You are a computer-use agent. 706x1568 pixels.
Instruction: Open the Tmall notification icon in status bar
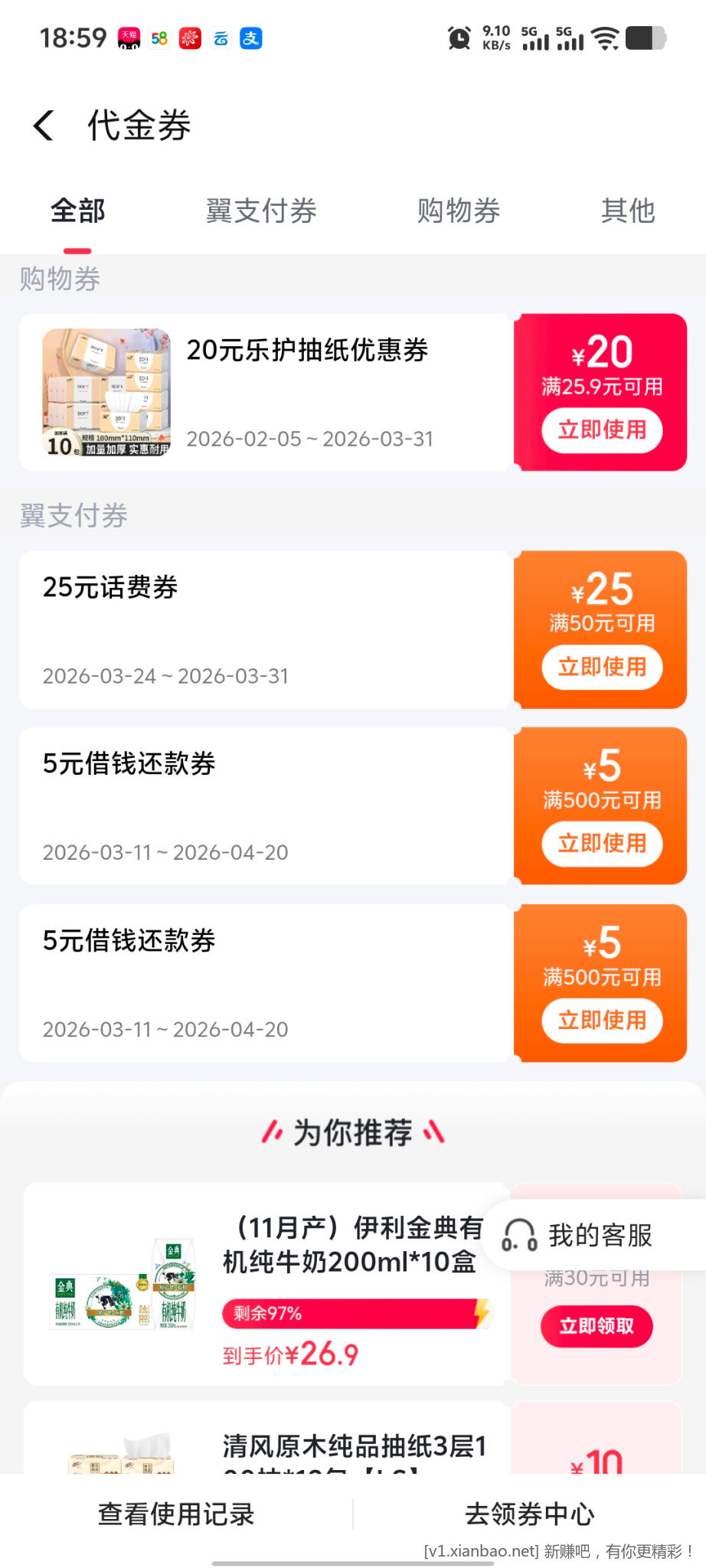(x=128, y=38)
